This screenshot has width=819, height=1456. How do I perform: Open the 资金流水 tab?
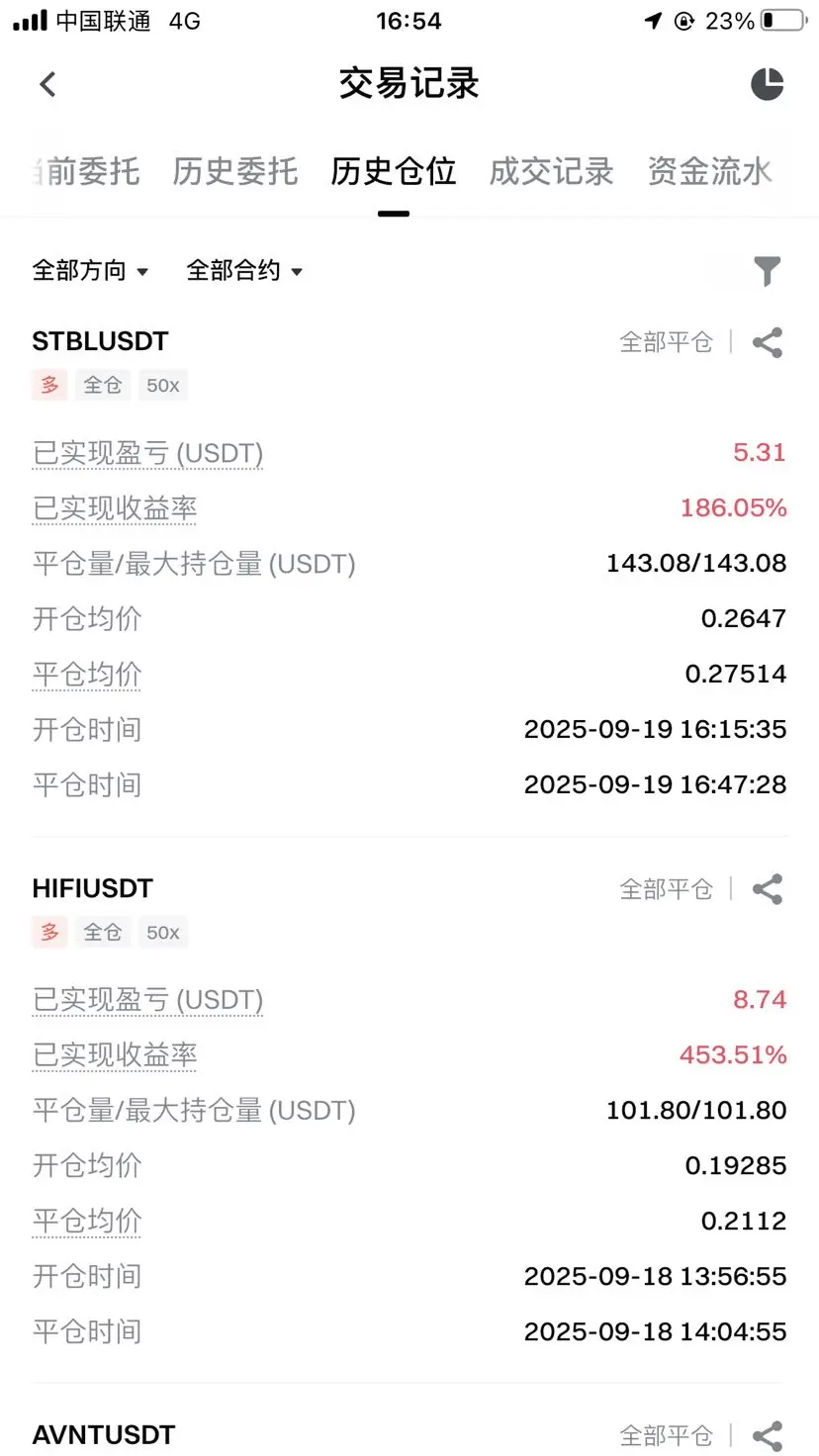(x=709, y=171)
